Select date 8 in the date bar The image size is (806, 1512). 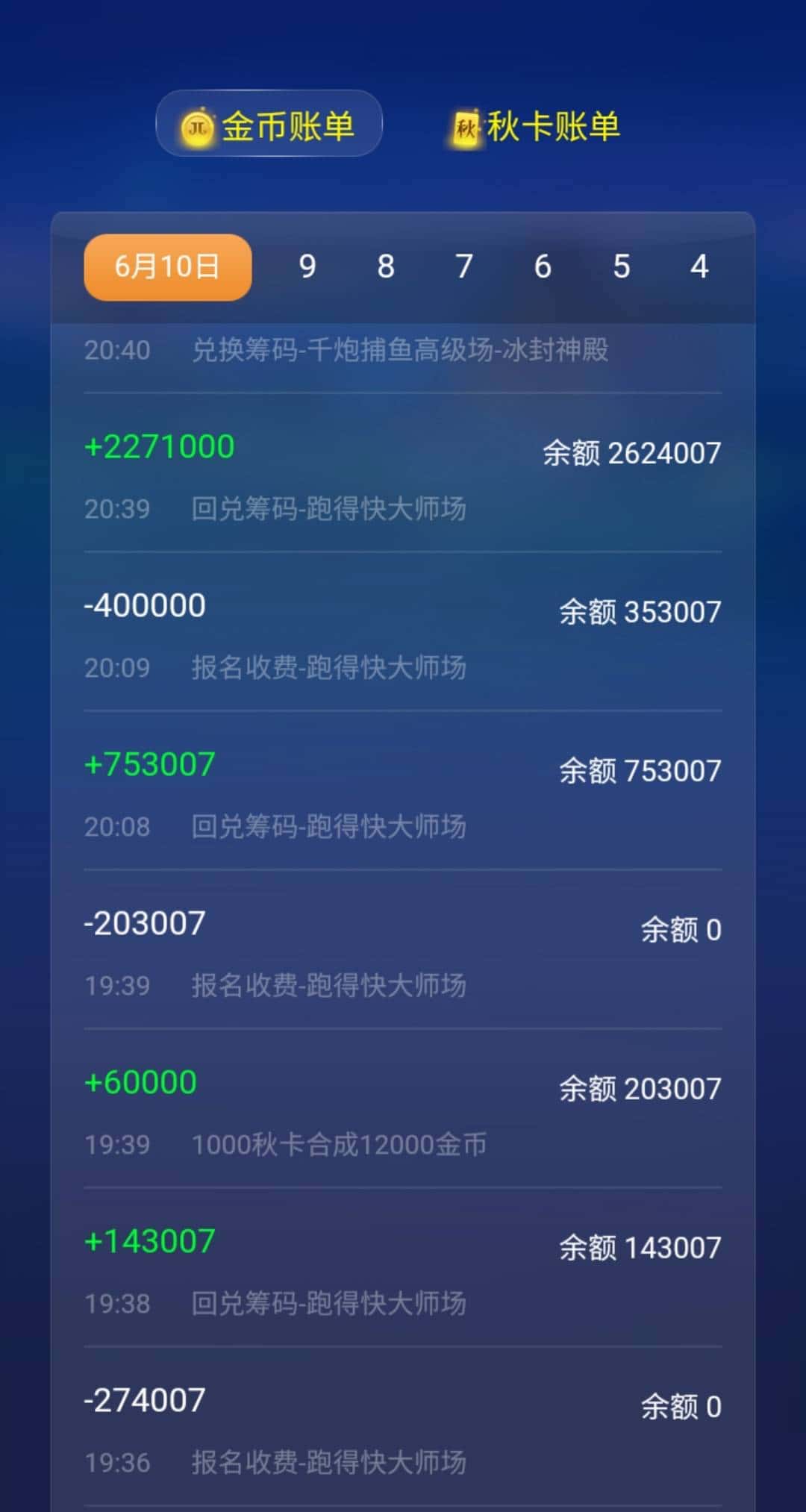[386, 266]
